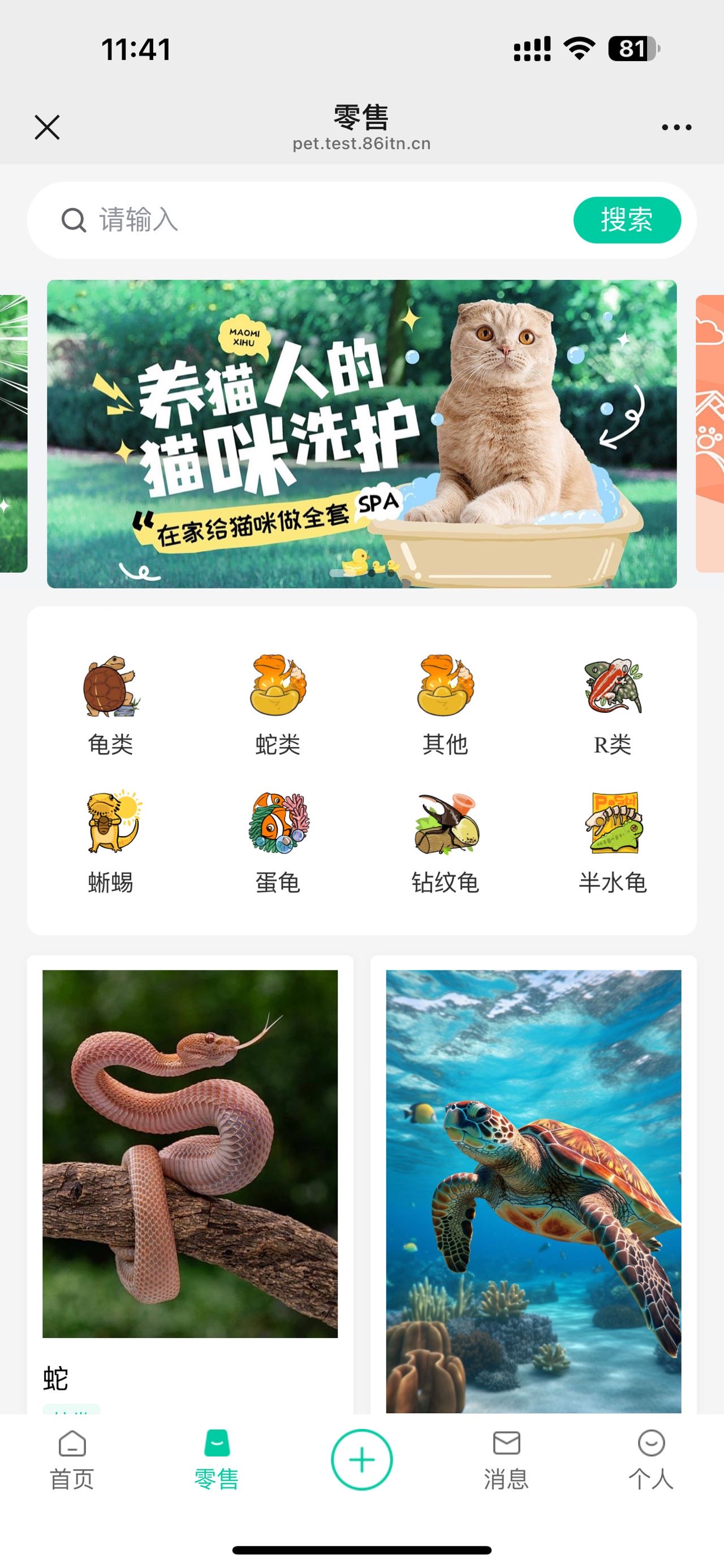Select the 龟类 category
The width and height of the screenshot is (724, 1568).
click(110, 705)
